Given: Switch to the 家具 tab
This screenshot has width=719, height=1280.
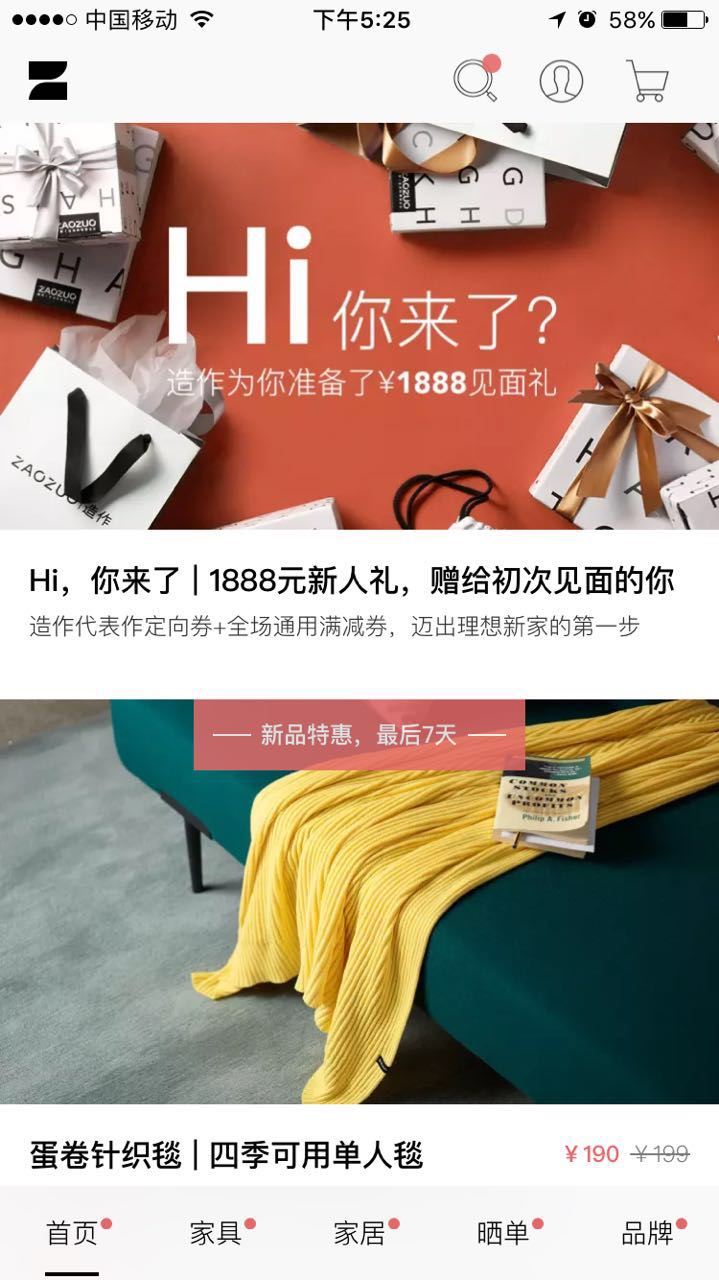Looking at the screenshot, I should tap(216, 1233).
